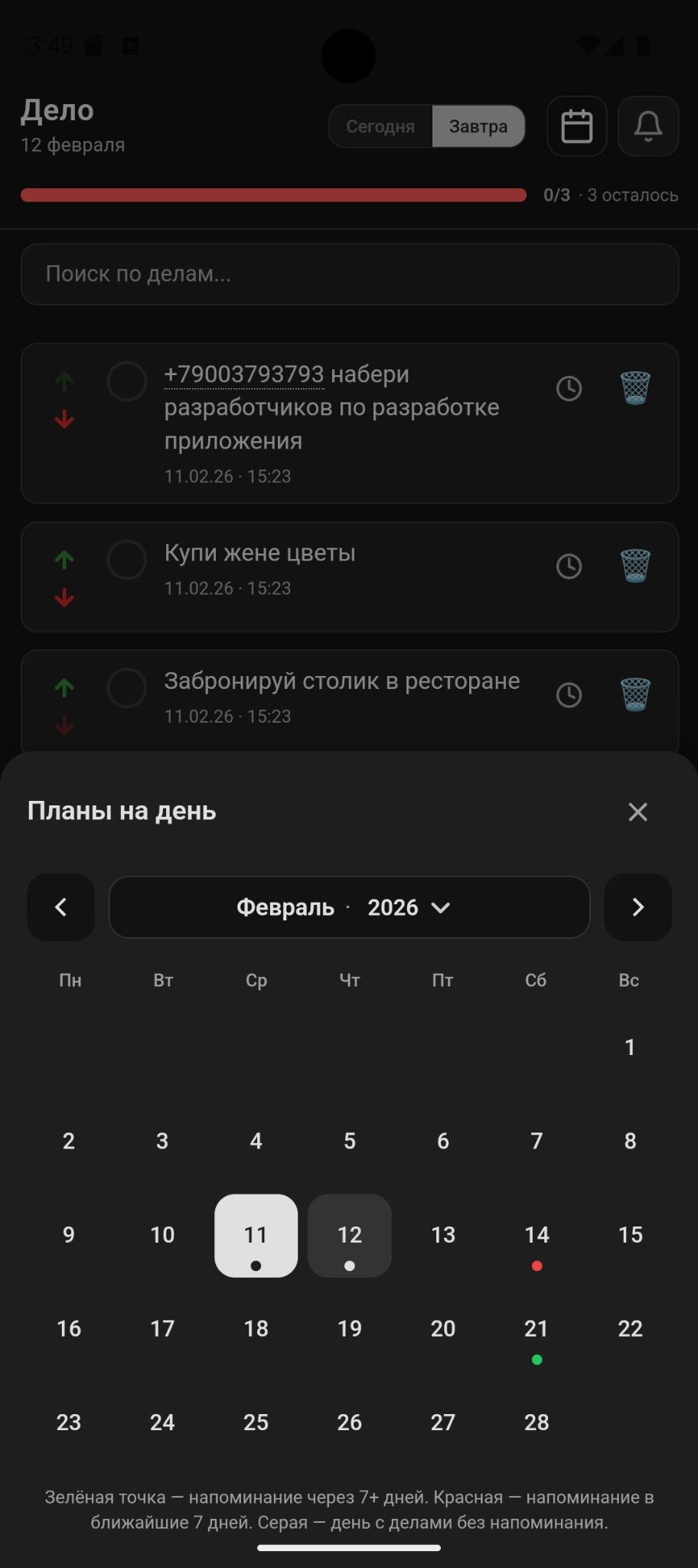
Task: Delete 'Забронируй столик в ресторане' task
Action: (x=635, y=694)
